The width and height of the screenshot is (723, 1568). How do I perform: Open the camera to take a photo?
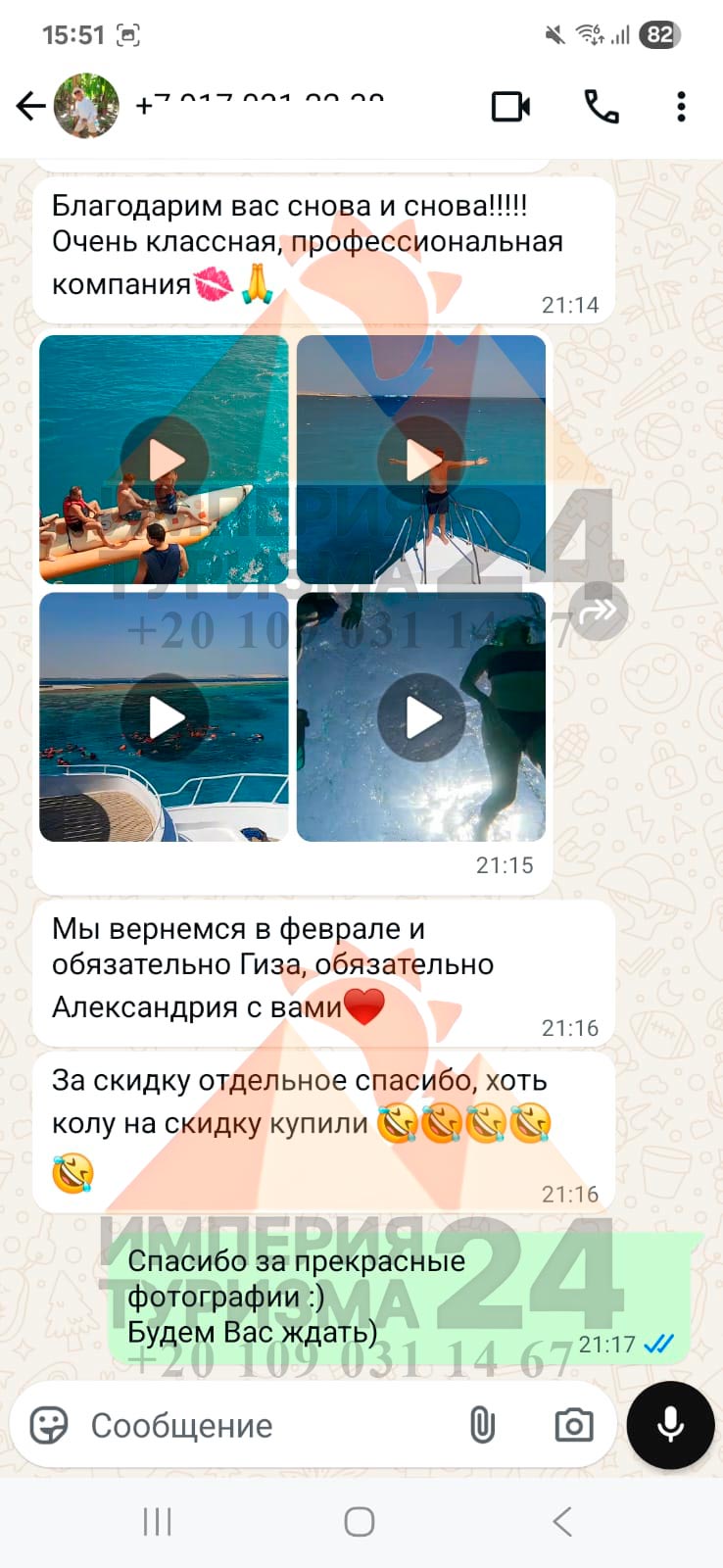point(573,1425)
